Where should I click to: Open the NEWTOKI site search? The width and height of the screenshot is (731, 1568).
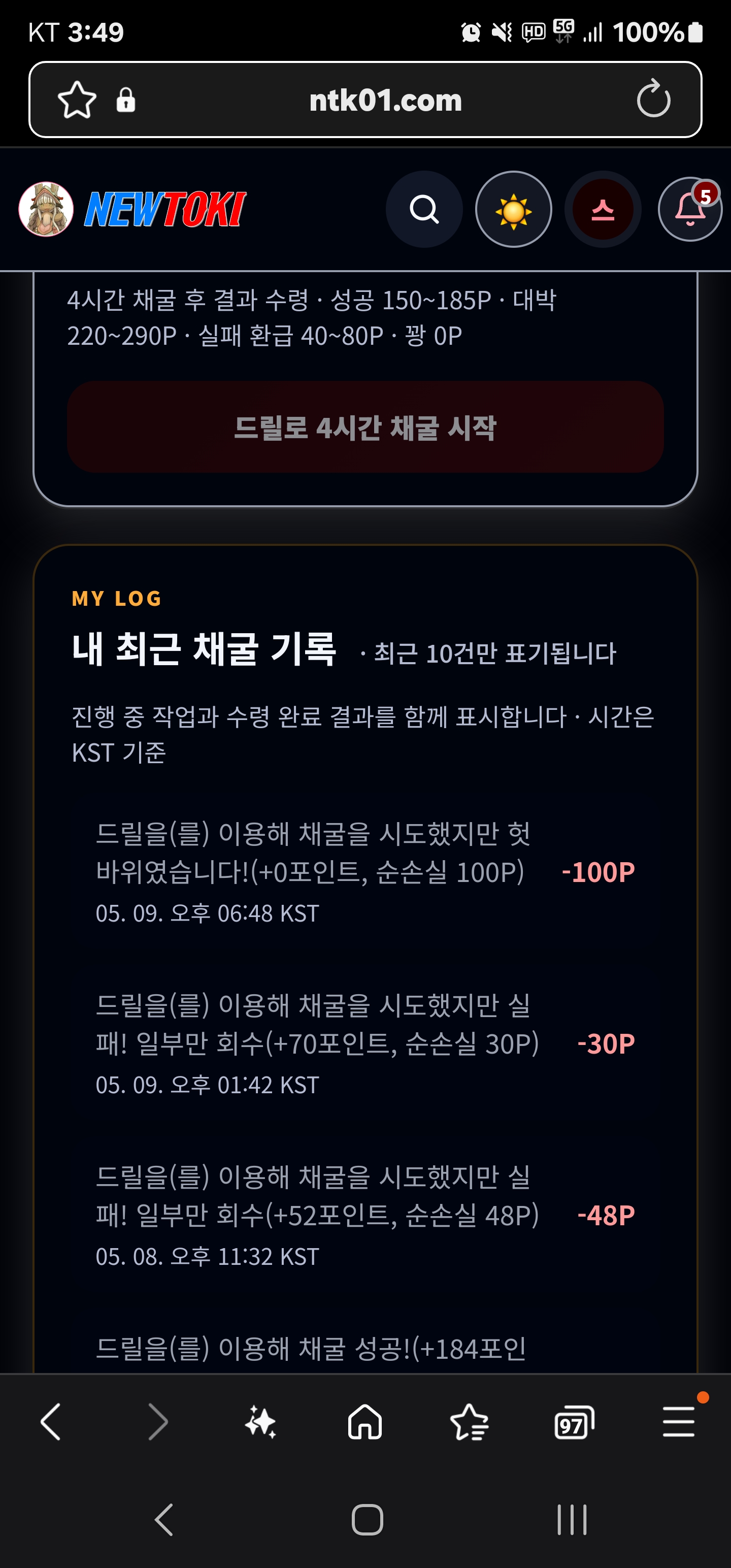click(424, 209)
